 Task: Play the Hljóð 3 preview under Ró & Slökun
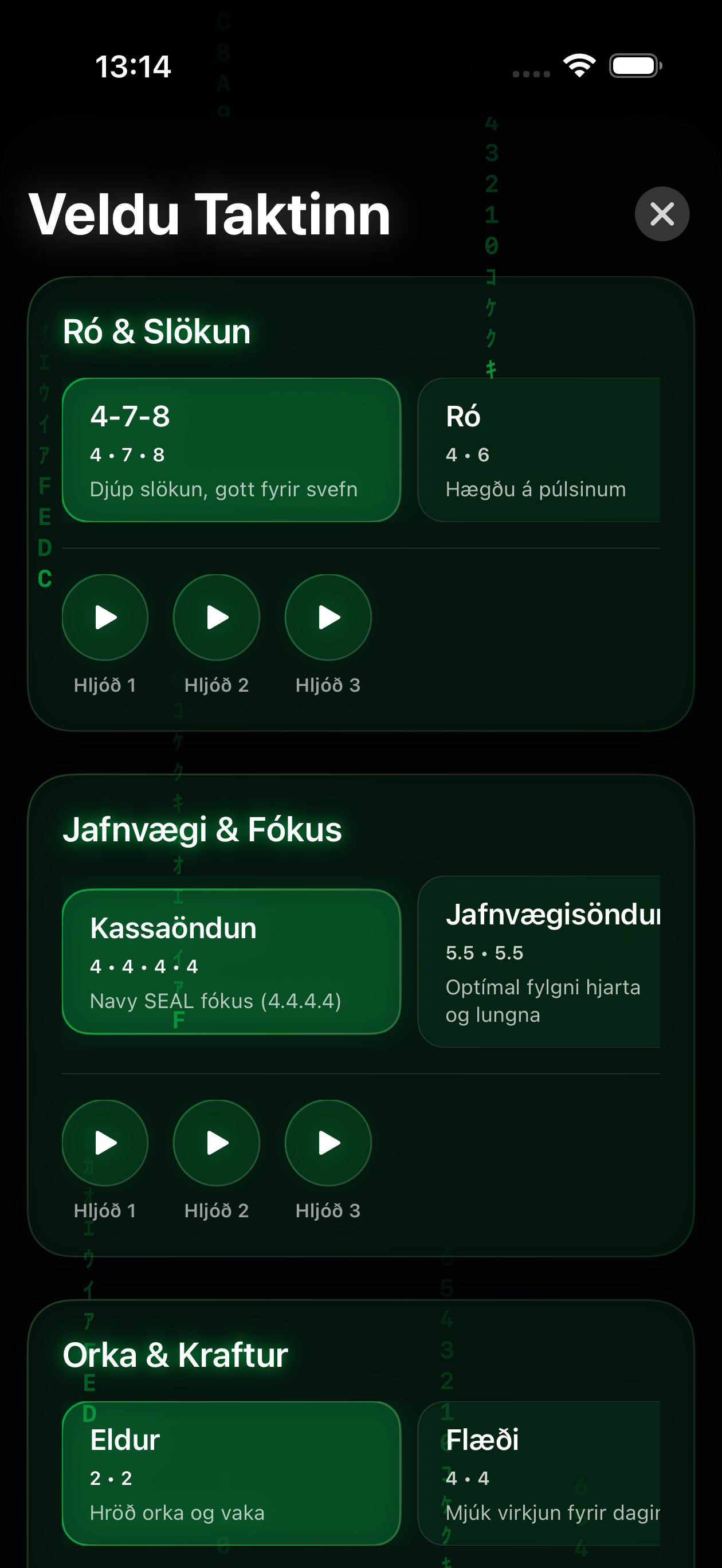[x=328, y=617]
